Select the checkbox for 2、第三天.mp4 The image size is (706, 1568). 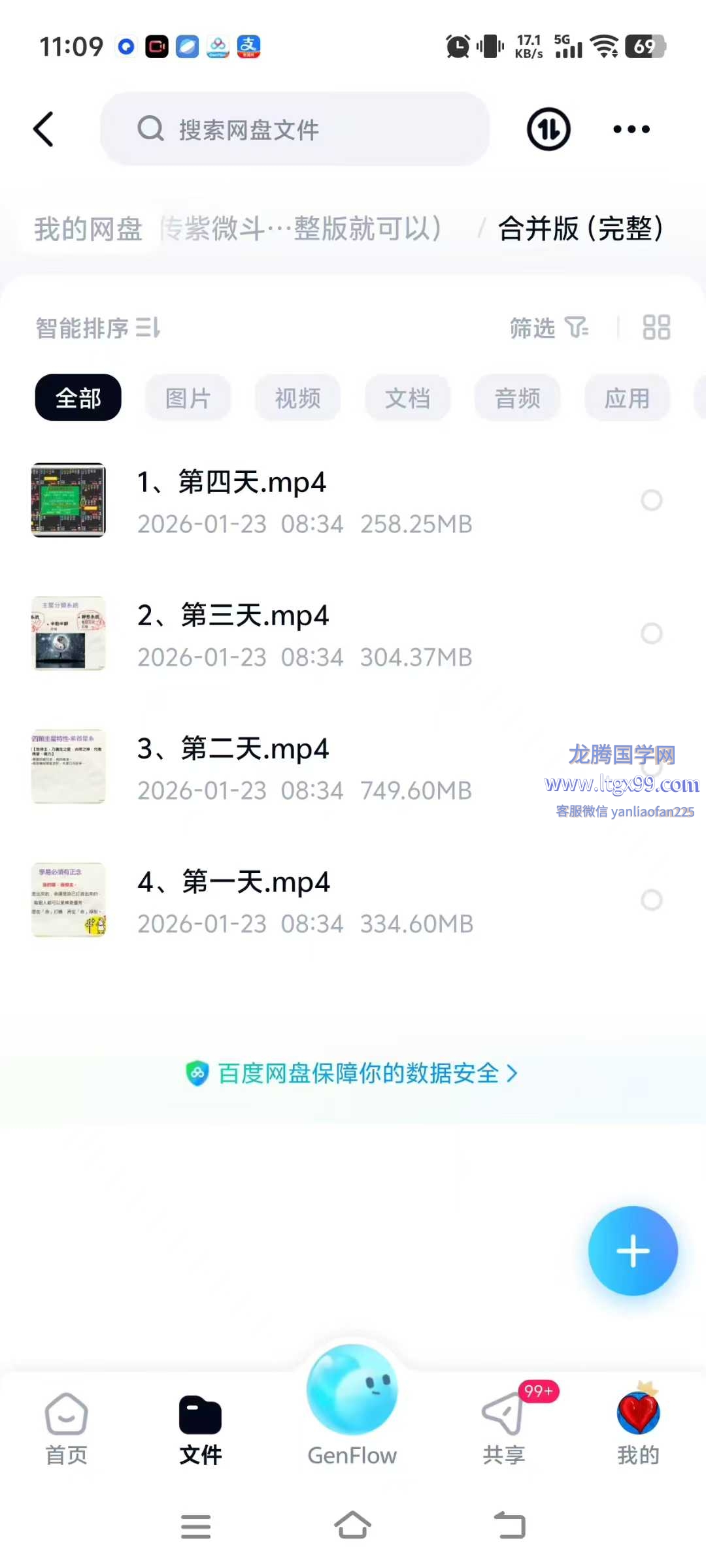coord(651,634)
